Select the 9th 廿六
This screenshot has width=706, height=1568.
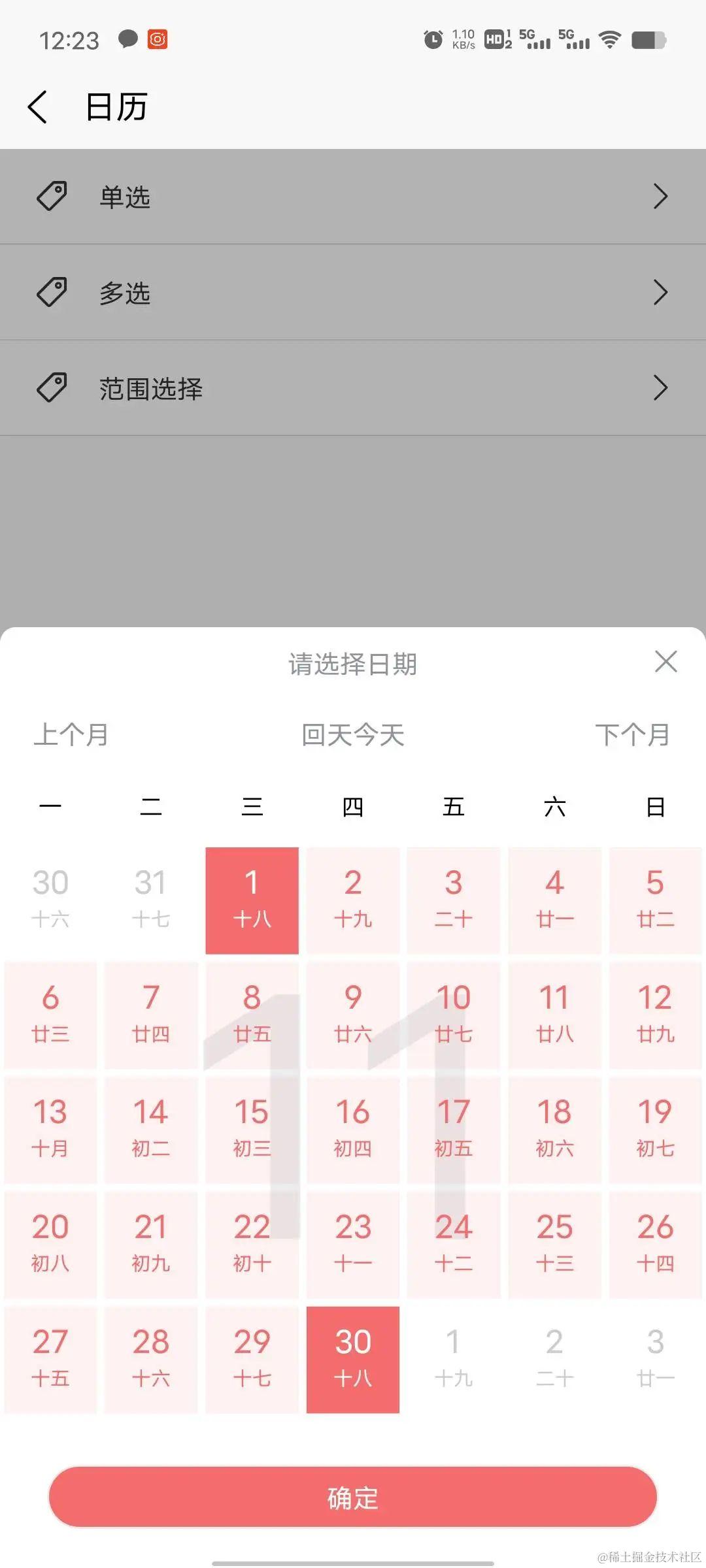[x=352, y=1014]
